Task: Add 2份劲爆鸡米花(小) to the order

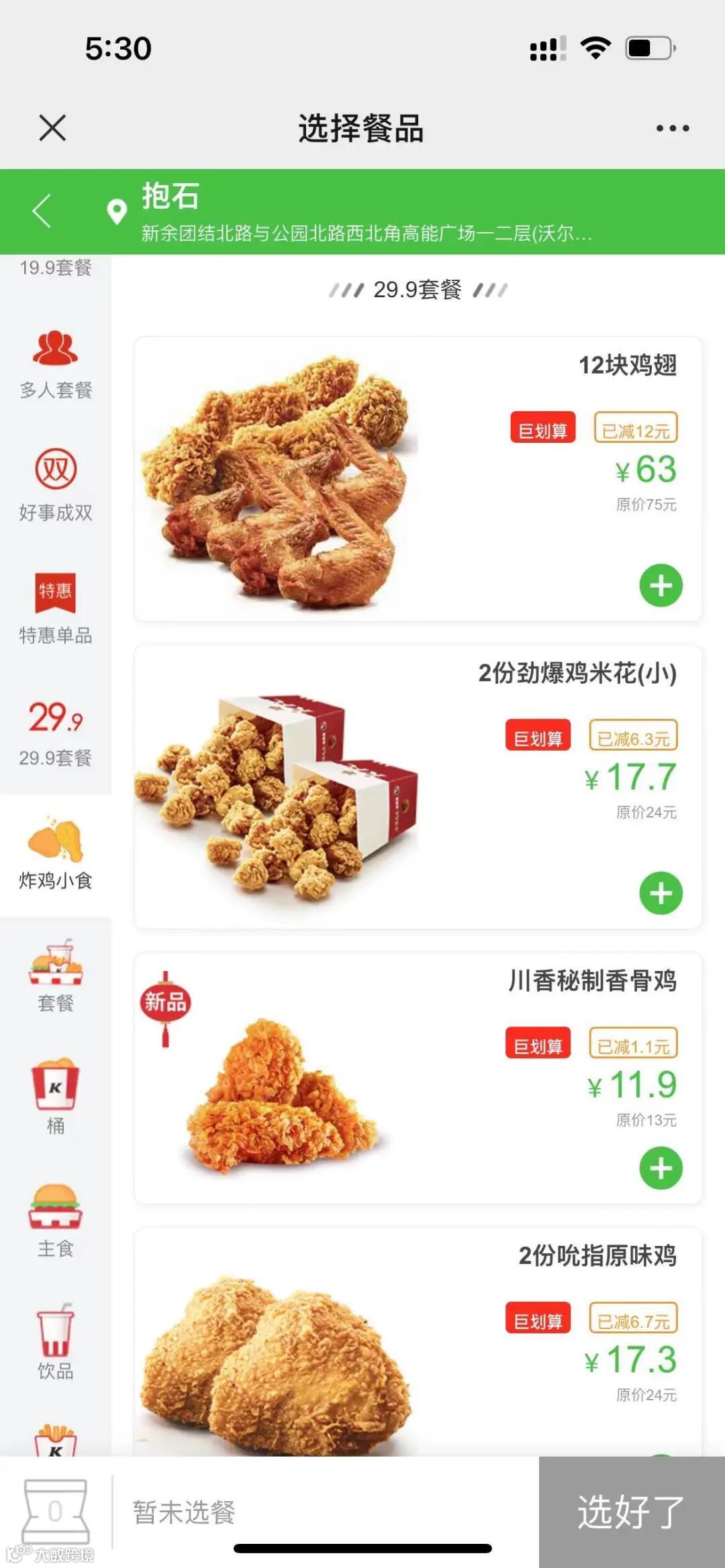Action: click(x=661, y=893)
